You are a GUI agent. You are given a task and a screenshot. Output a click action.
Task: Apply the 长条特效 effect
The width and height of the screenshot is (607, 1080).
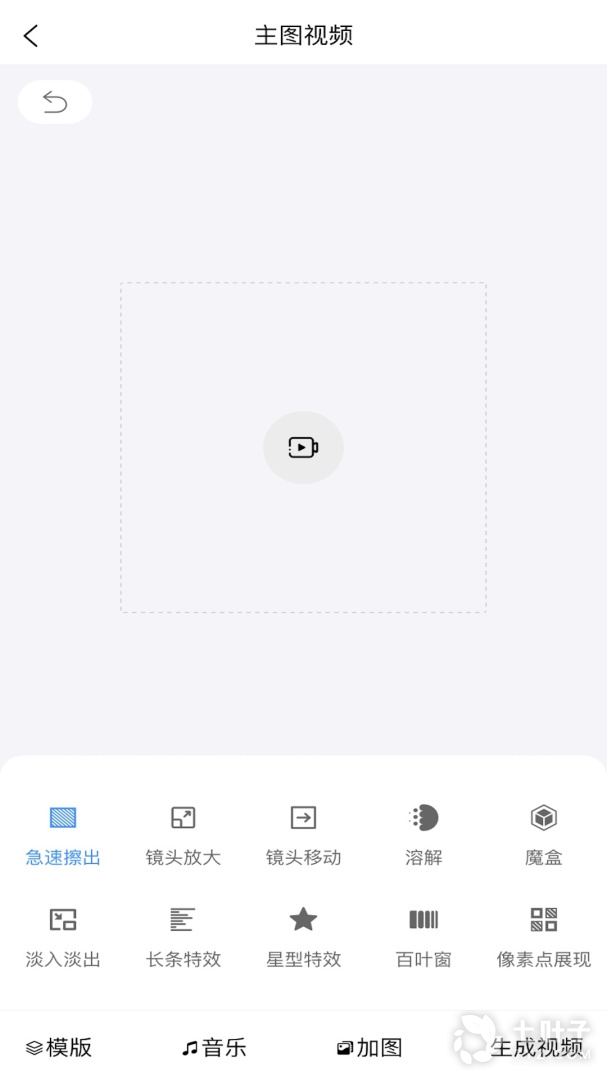tap(183, 937)
